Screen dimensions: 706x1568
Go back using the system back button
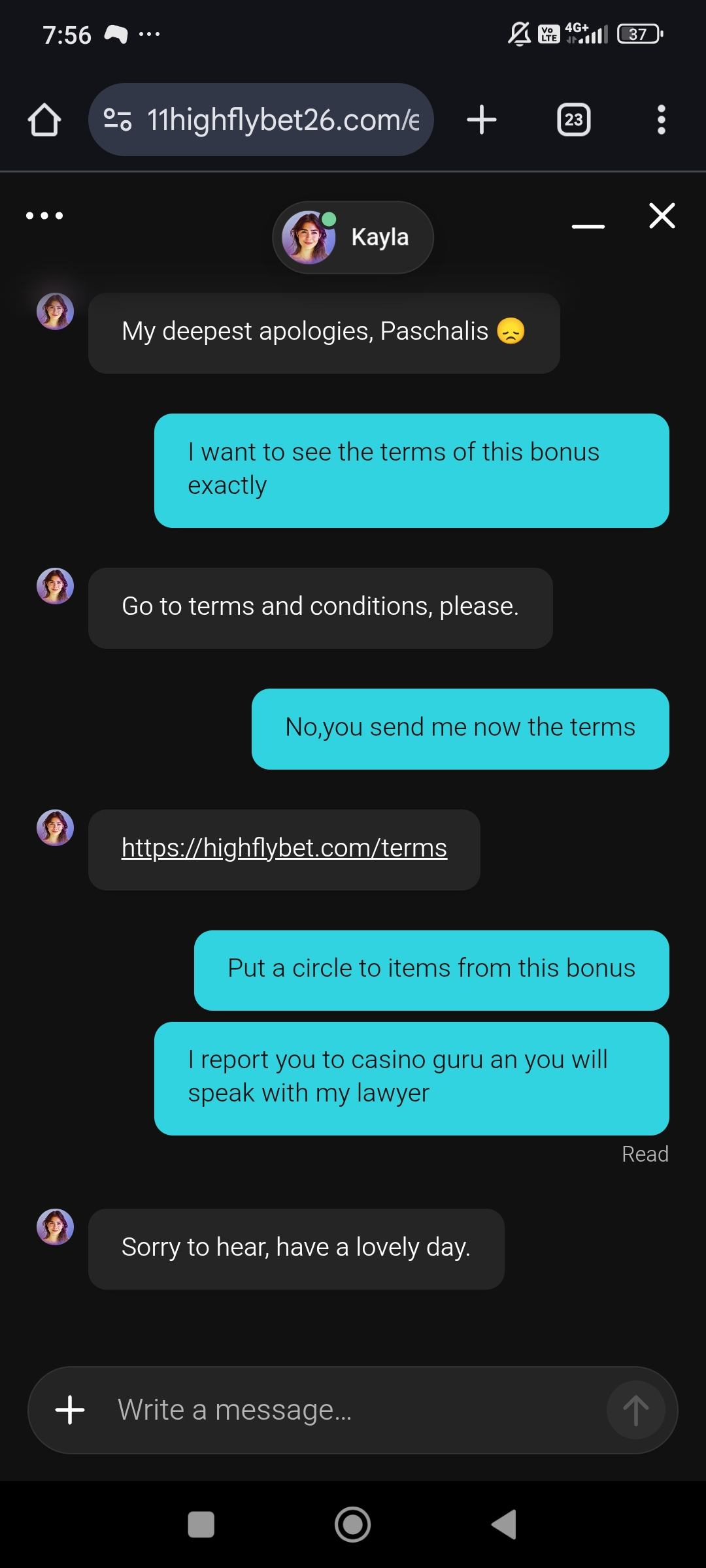505,1524
